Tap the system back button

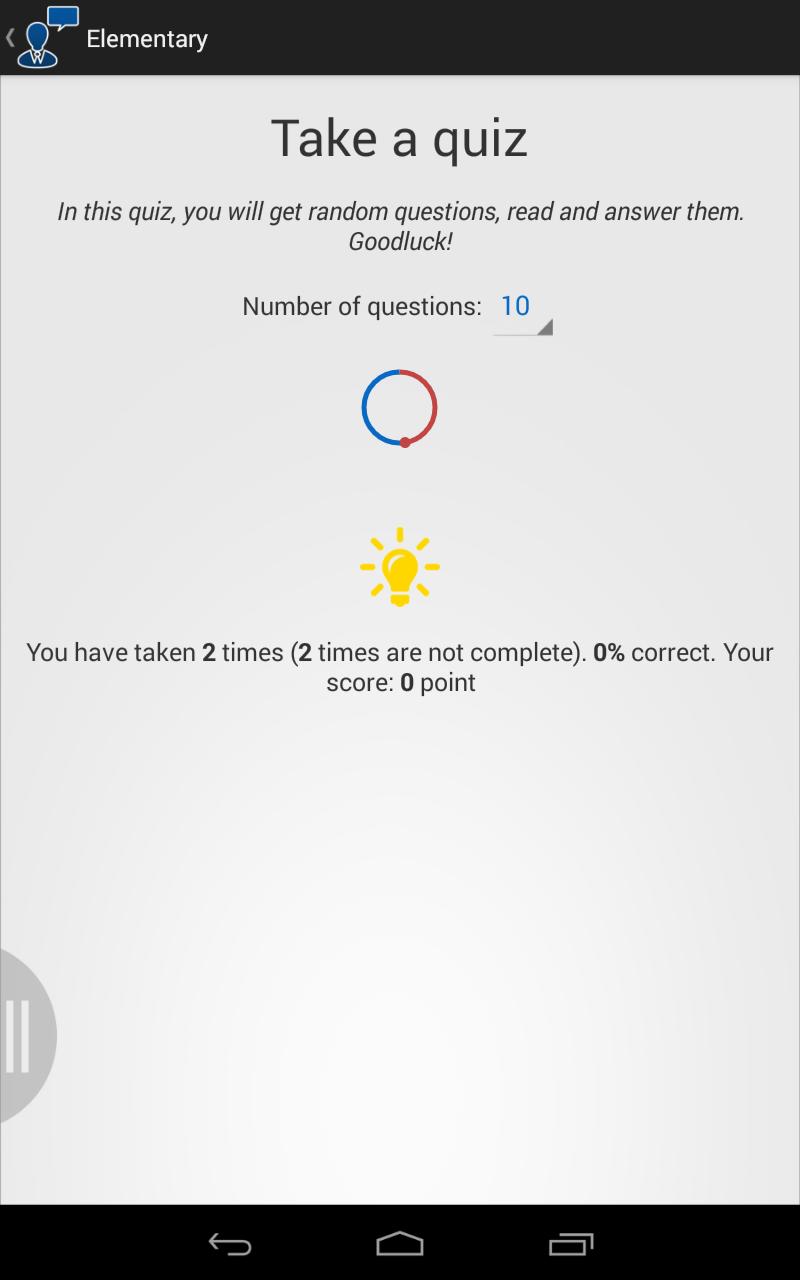(x=229, y=1243)
